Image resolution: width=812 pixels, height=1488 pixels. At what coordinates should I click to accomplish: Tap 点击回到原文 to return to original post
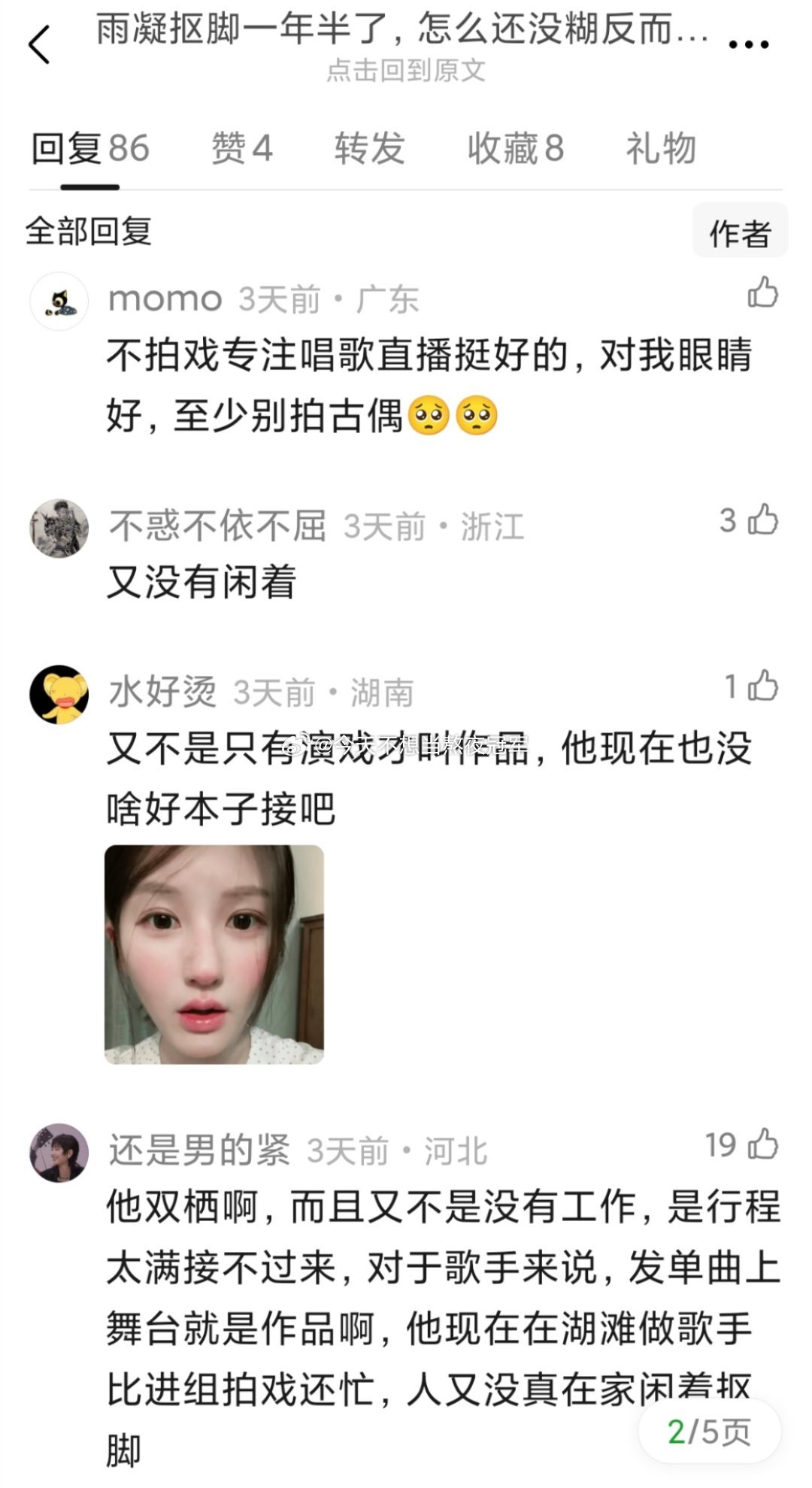406,71
